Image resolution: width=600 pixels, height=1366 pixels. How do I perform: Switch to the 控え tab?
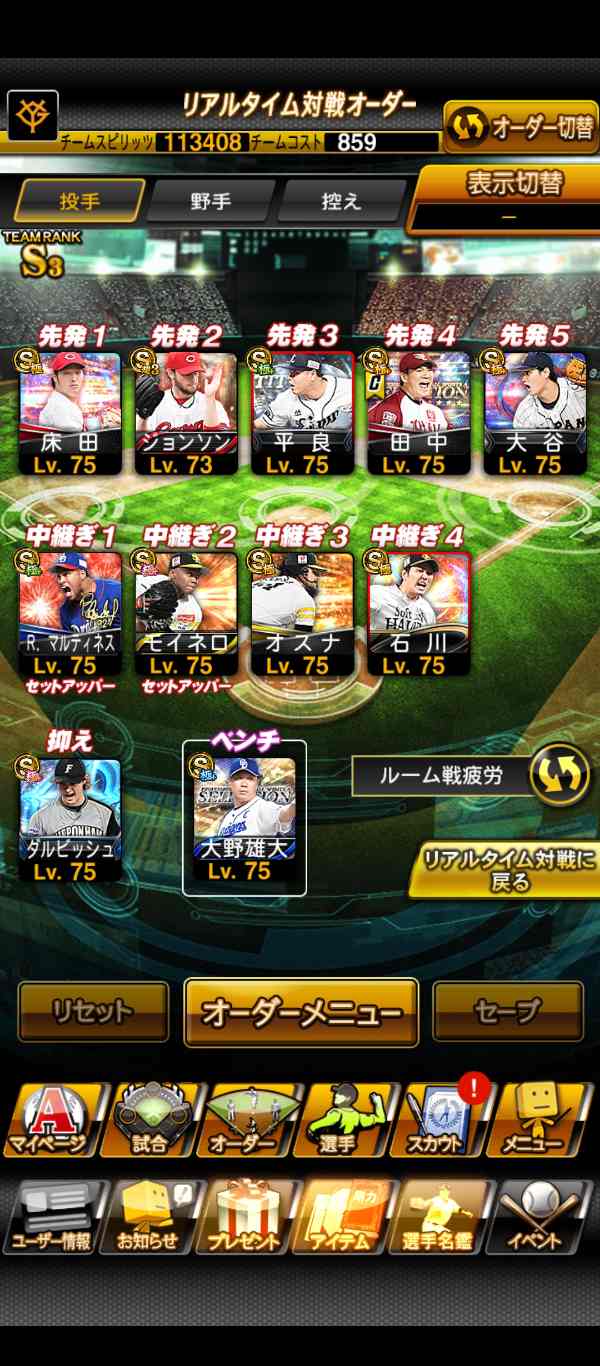[341, 201]
